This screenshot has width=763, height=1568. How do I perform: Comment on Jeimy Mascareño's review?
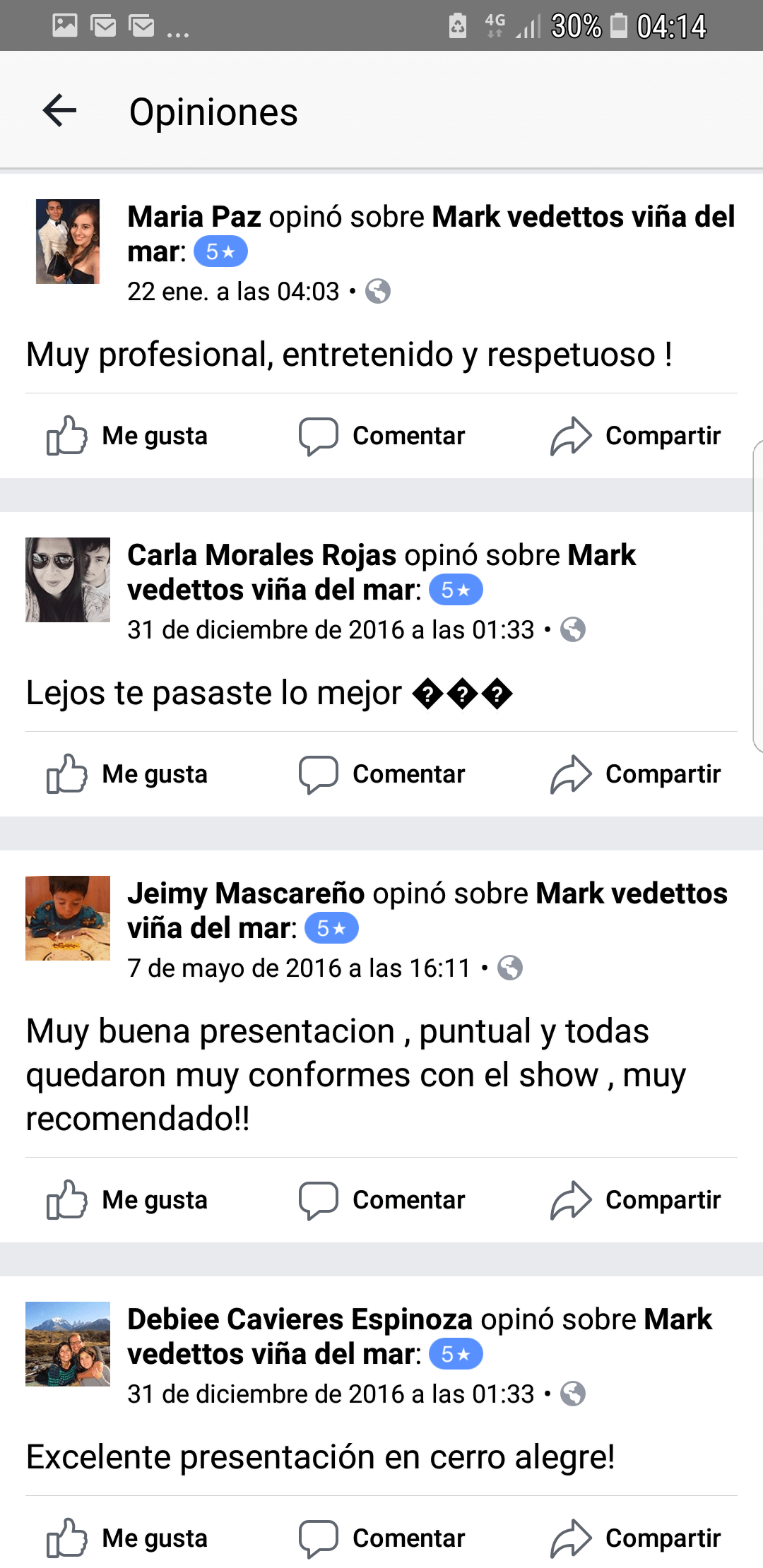click(x=381, y=1200)
